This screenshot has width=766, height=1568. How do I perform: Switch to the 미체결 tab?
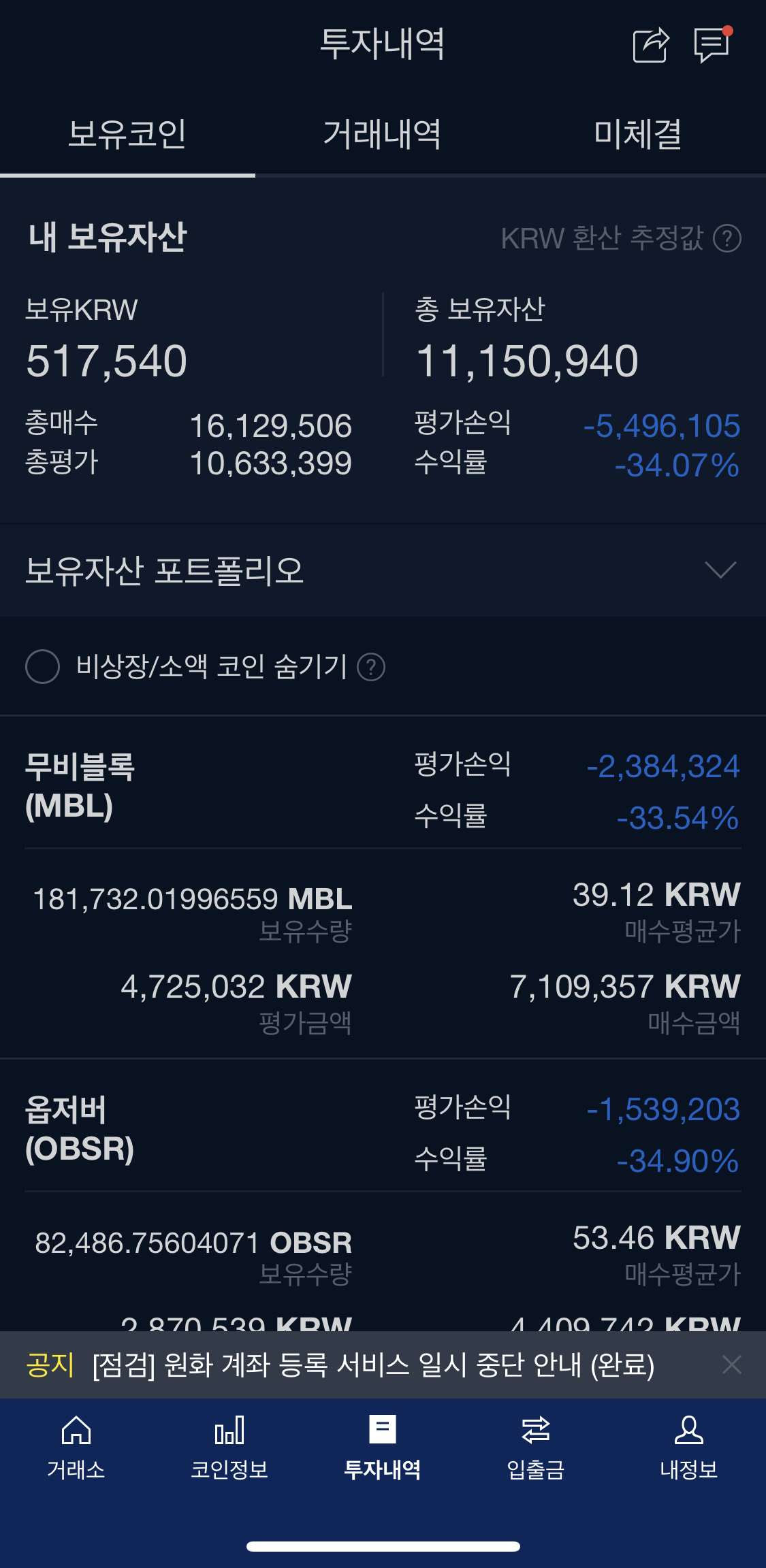point(638,133)
